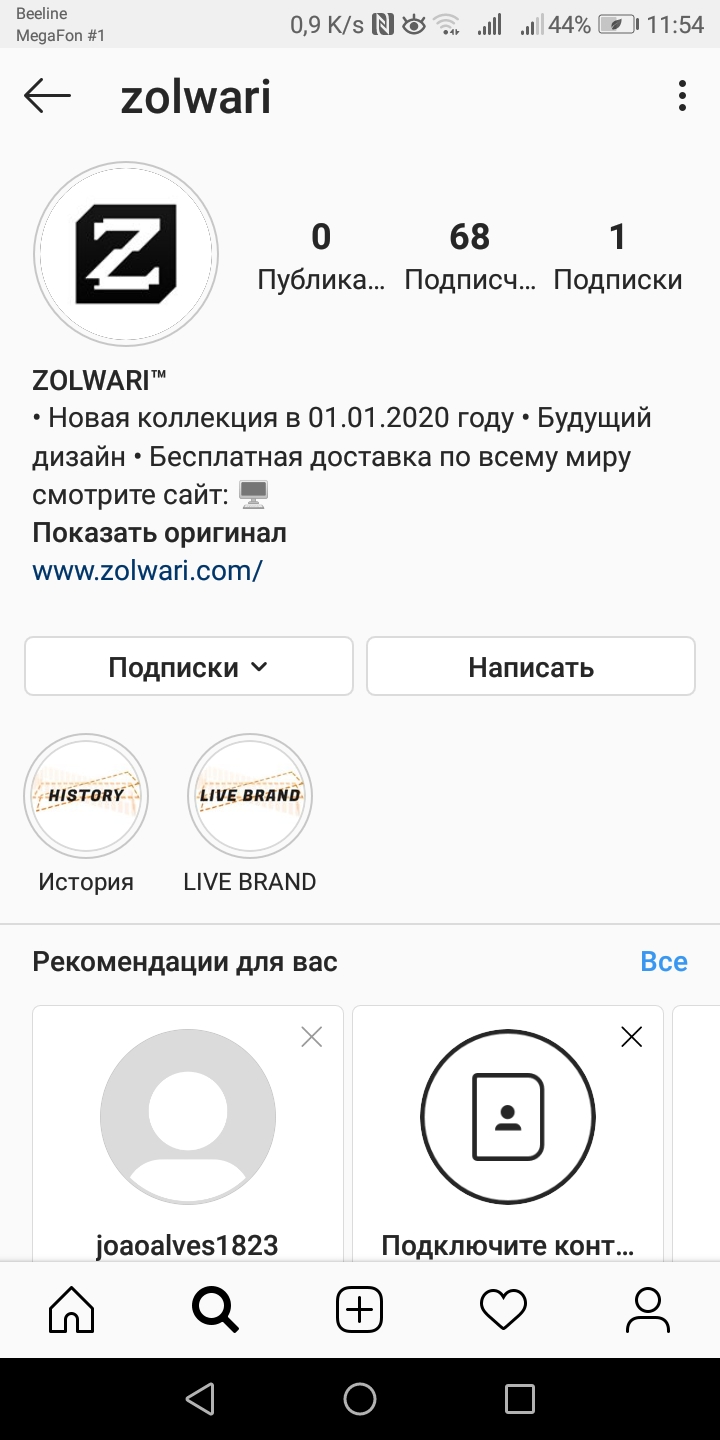Open the activity heart icon

pos(503,1309)
